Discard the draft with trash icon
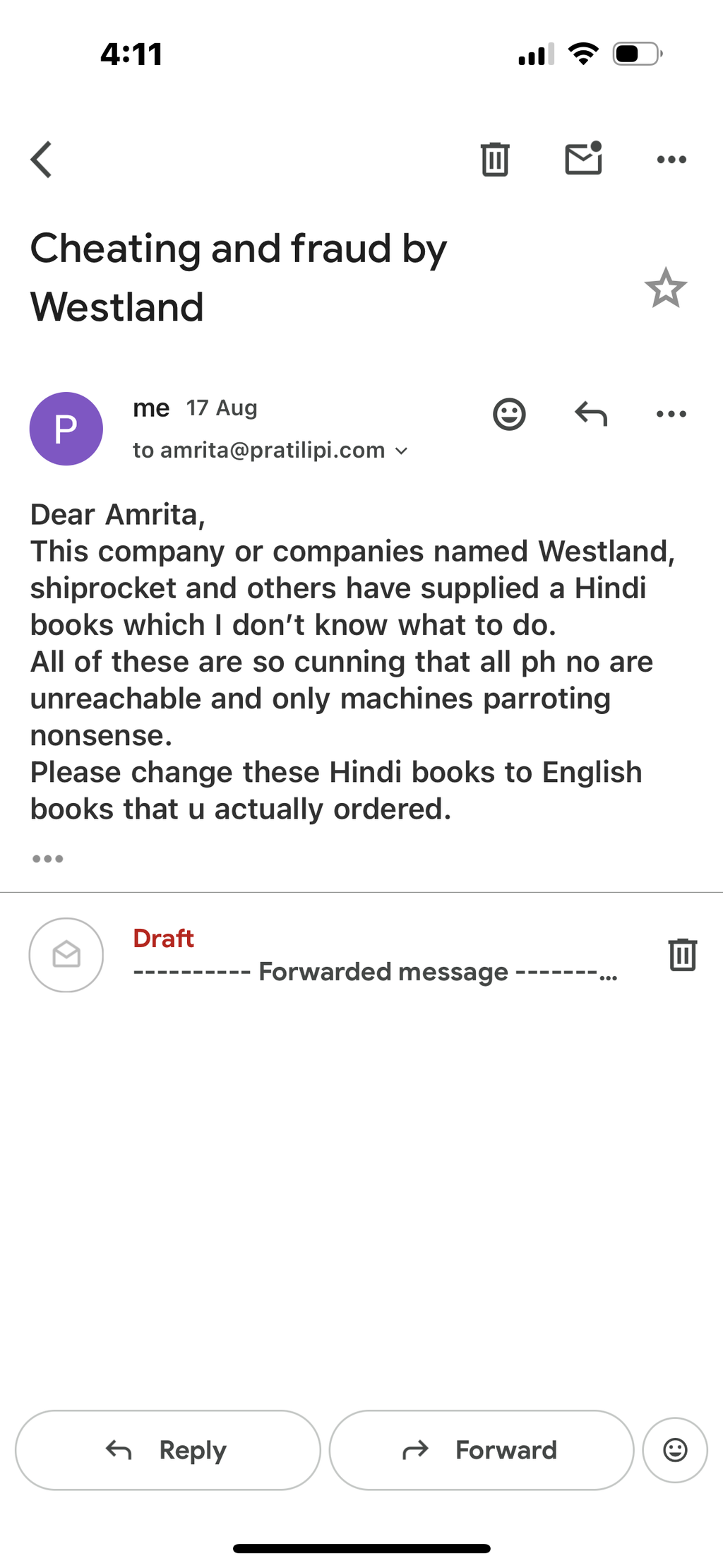Screen dimensions: 723x1568 pos(683,955)
